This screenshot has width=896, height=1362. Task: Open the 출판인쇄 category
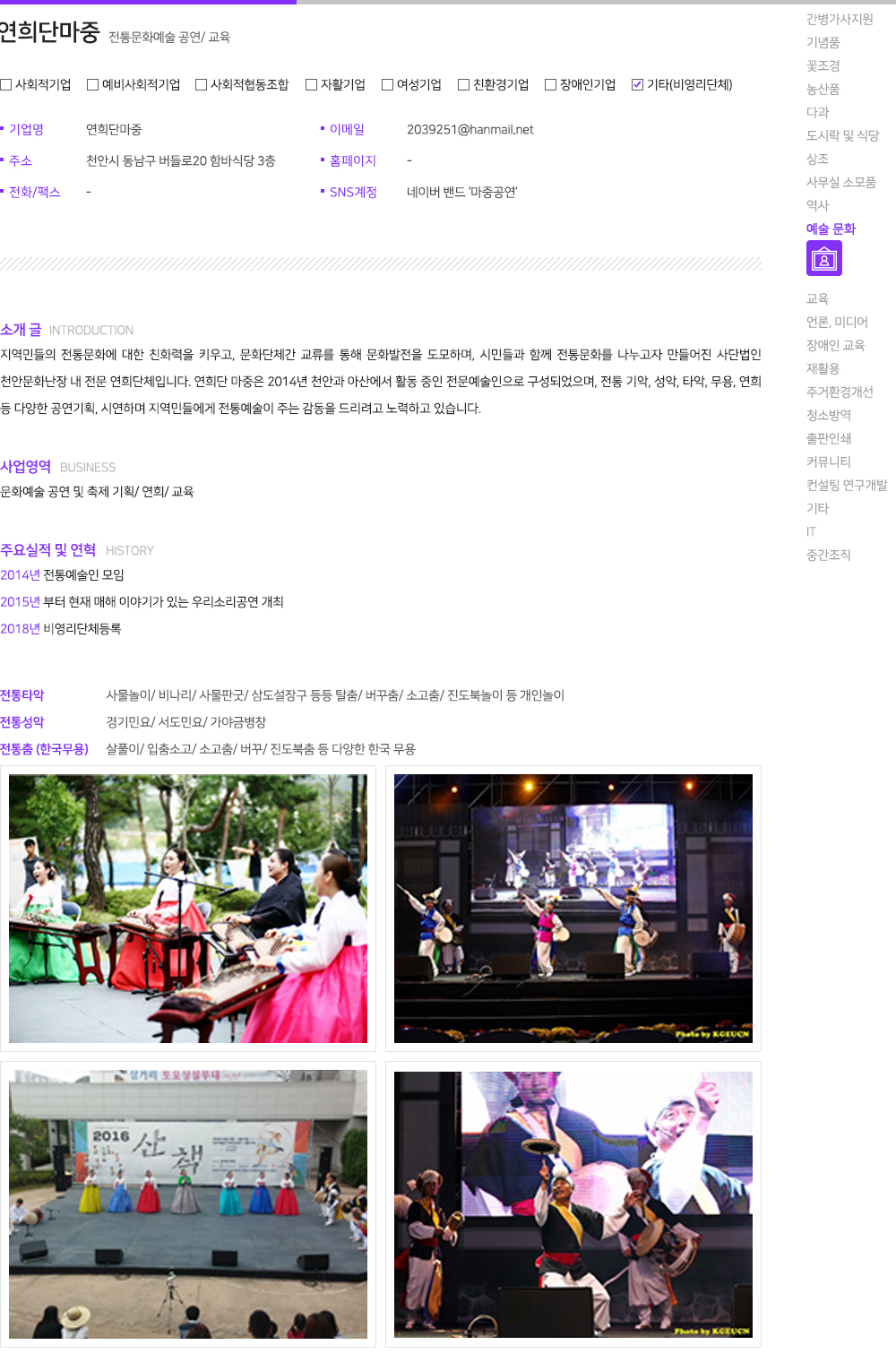(828, 438)
